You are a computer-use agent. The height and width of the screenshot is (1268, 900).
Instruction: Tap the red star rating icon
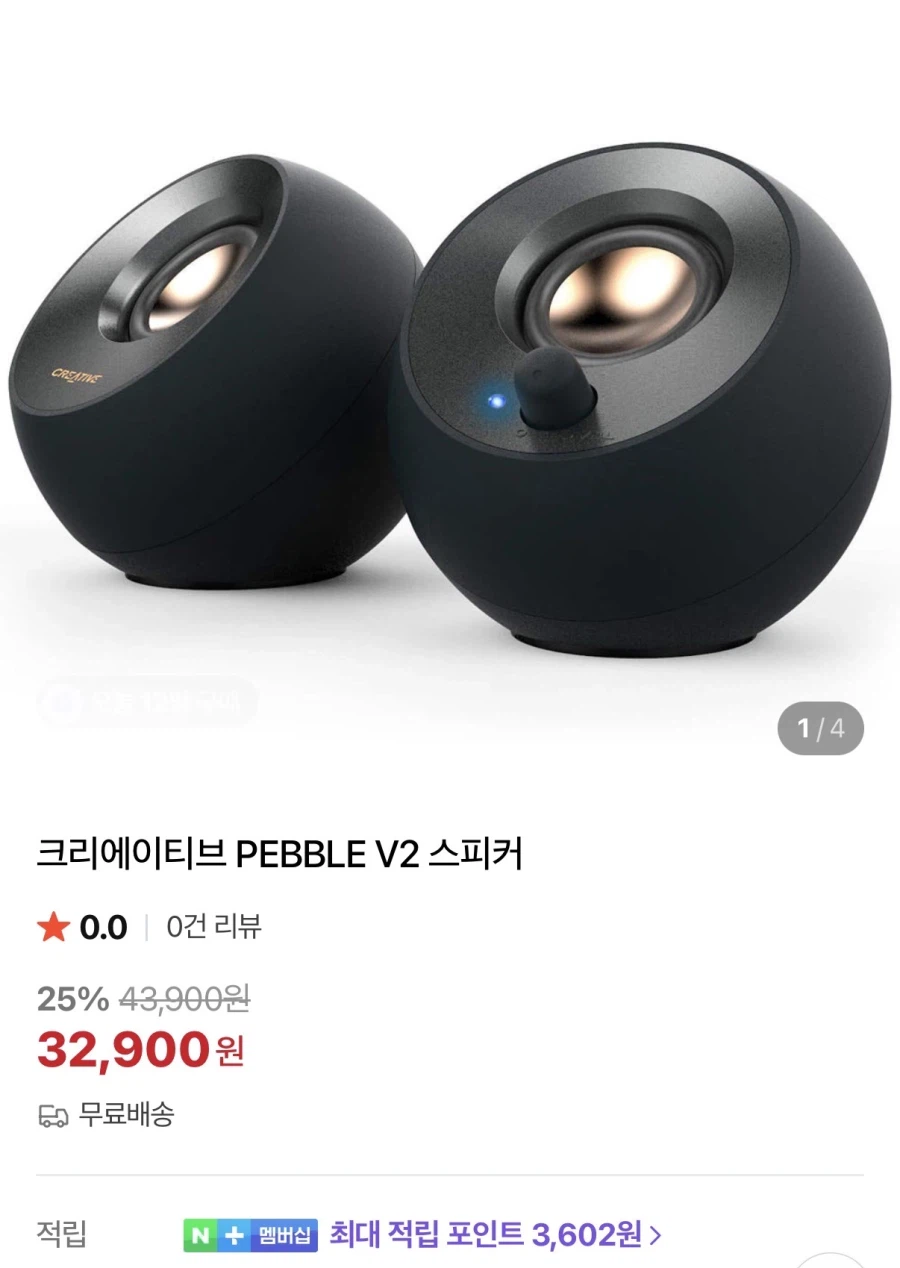[x=52, y=926]
